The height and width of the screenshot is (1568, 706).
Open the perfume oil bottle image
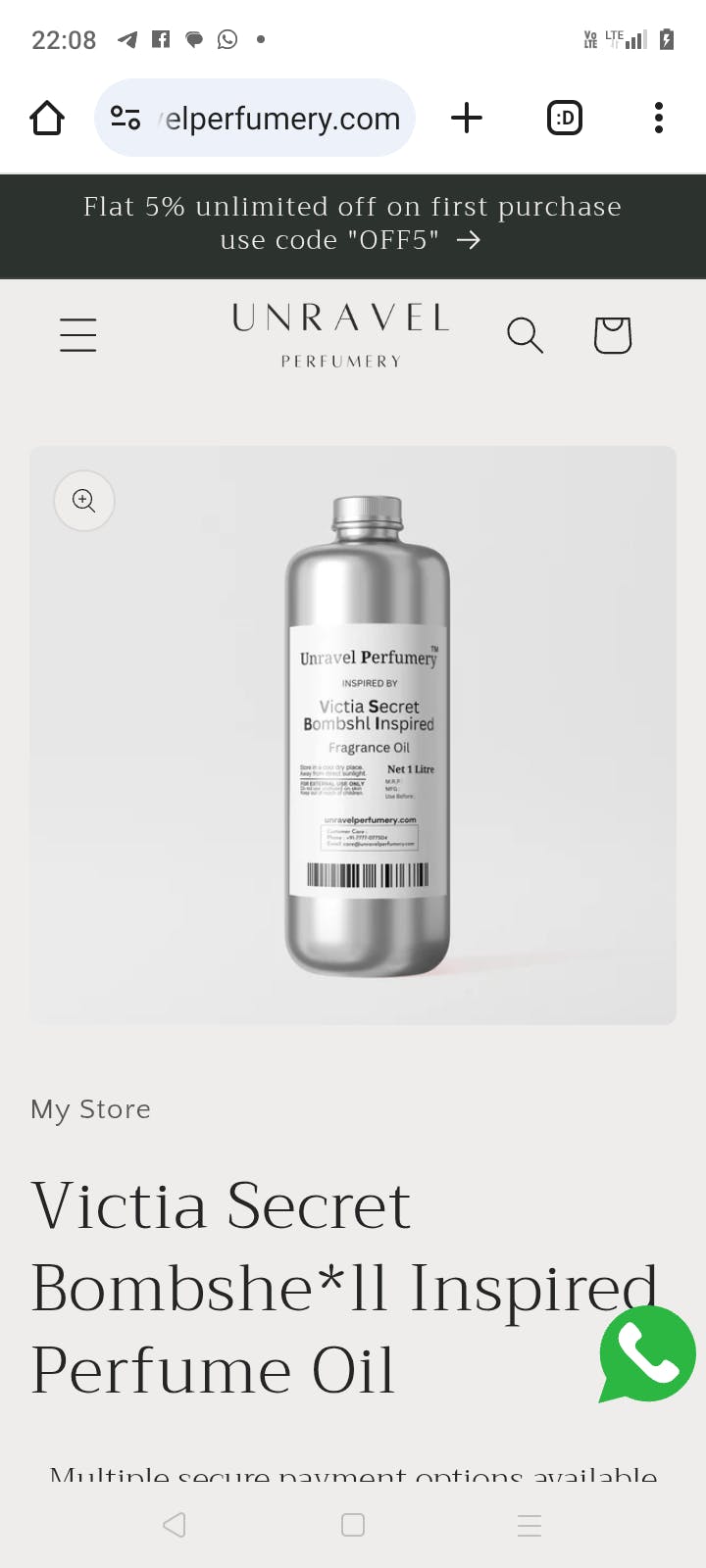368,735
